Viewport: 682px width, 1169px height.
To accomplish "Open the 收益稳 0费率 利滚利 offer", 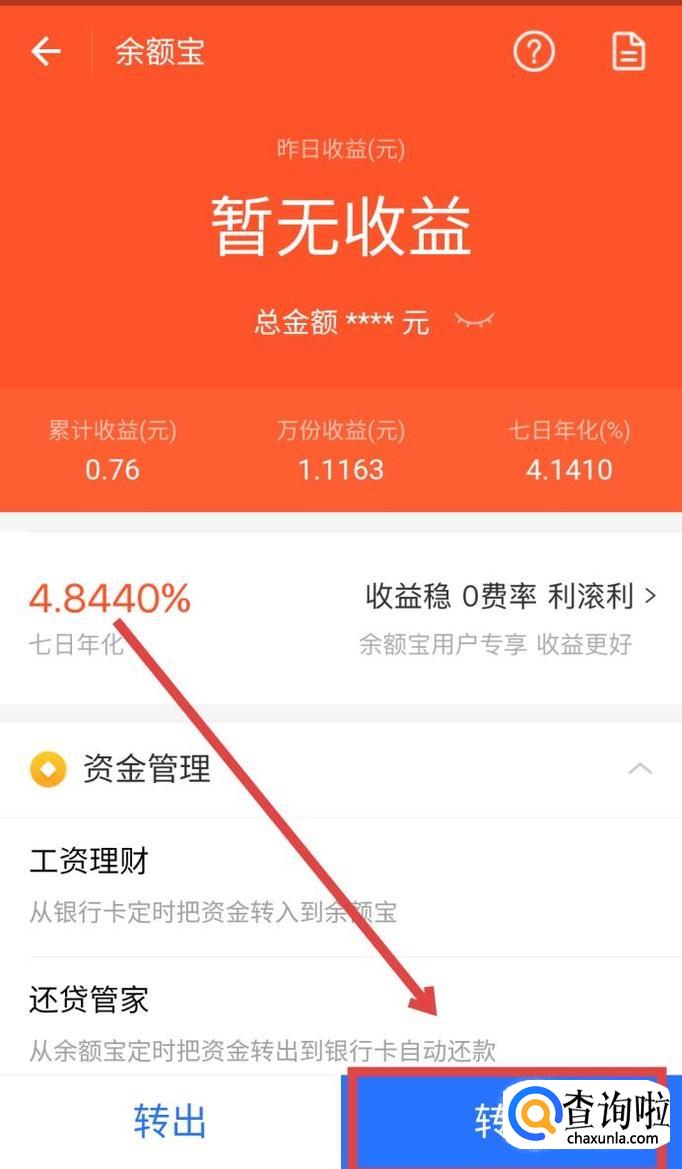I will pyautogui.click(x=511, y=597).
